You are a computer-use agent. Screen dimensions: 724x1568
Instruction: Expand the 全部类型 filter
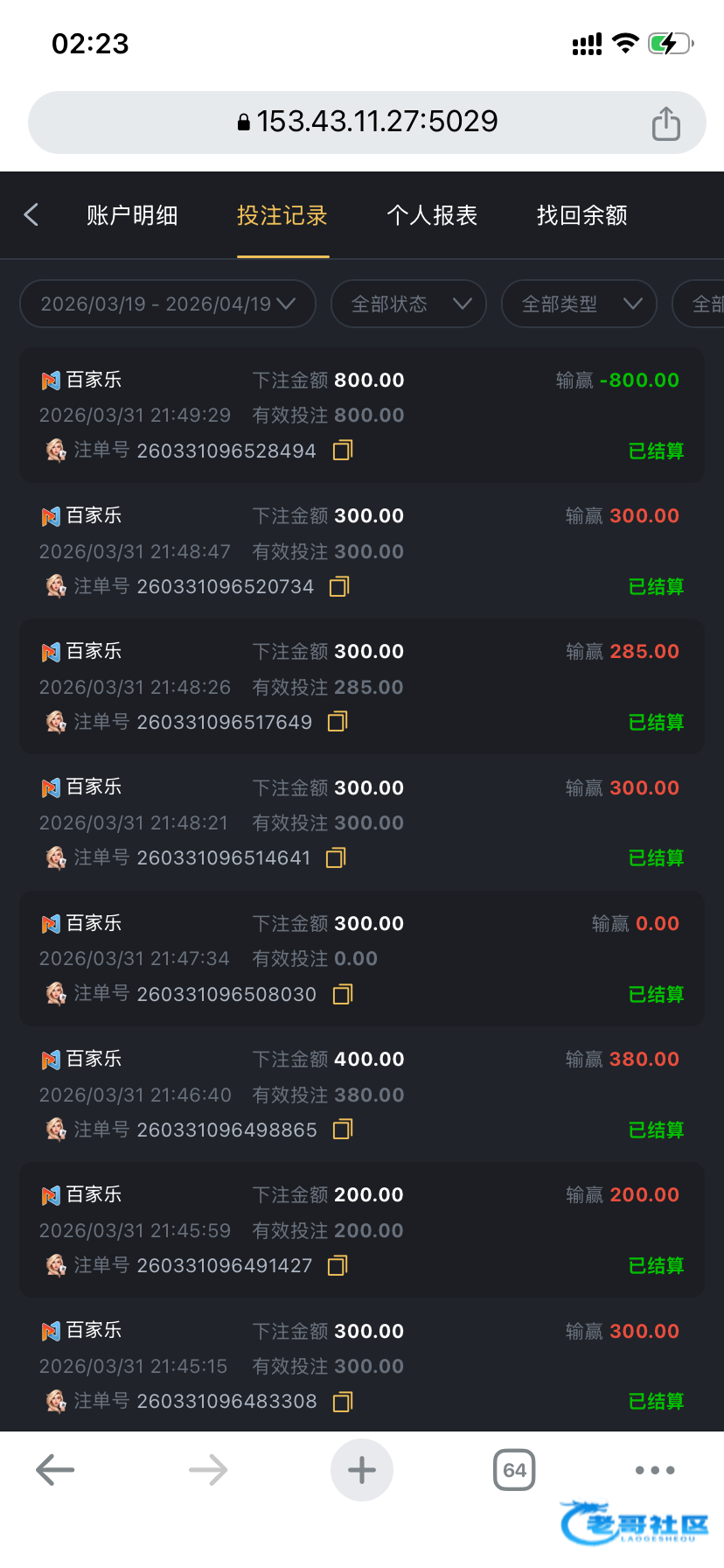click(579, 304)
